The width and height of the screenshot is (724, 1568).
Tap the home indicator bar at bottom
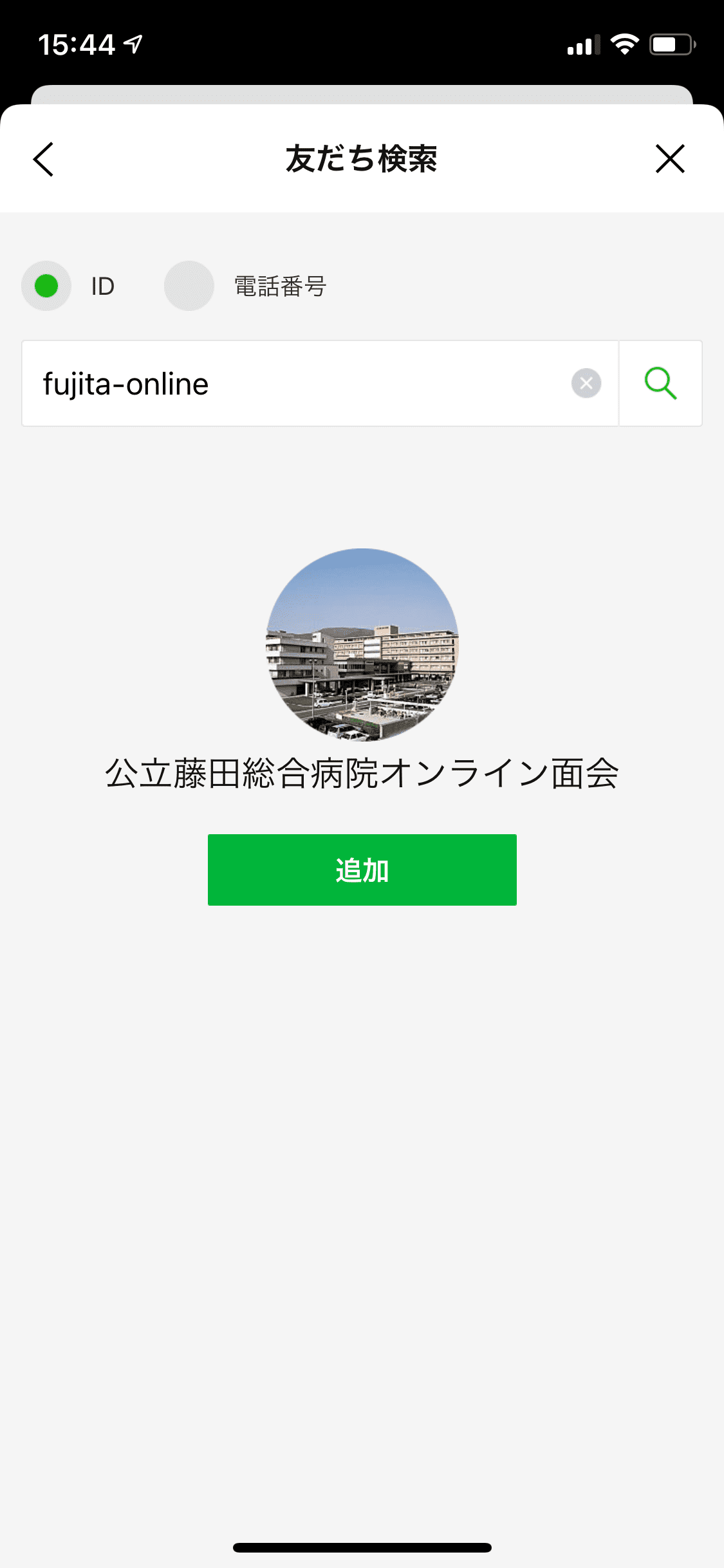[x=362, y=1548]
